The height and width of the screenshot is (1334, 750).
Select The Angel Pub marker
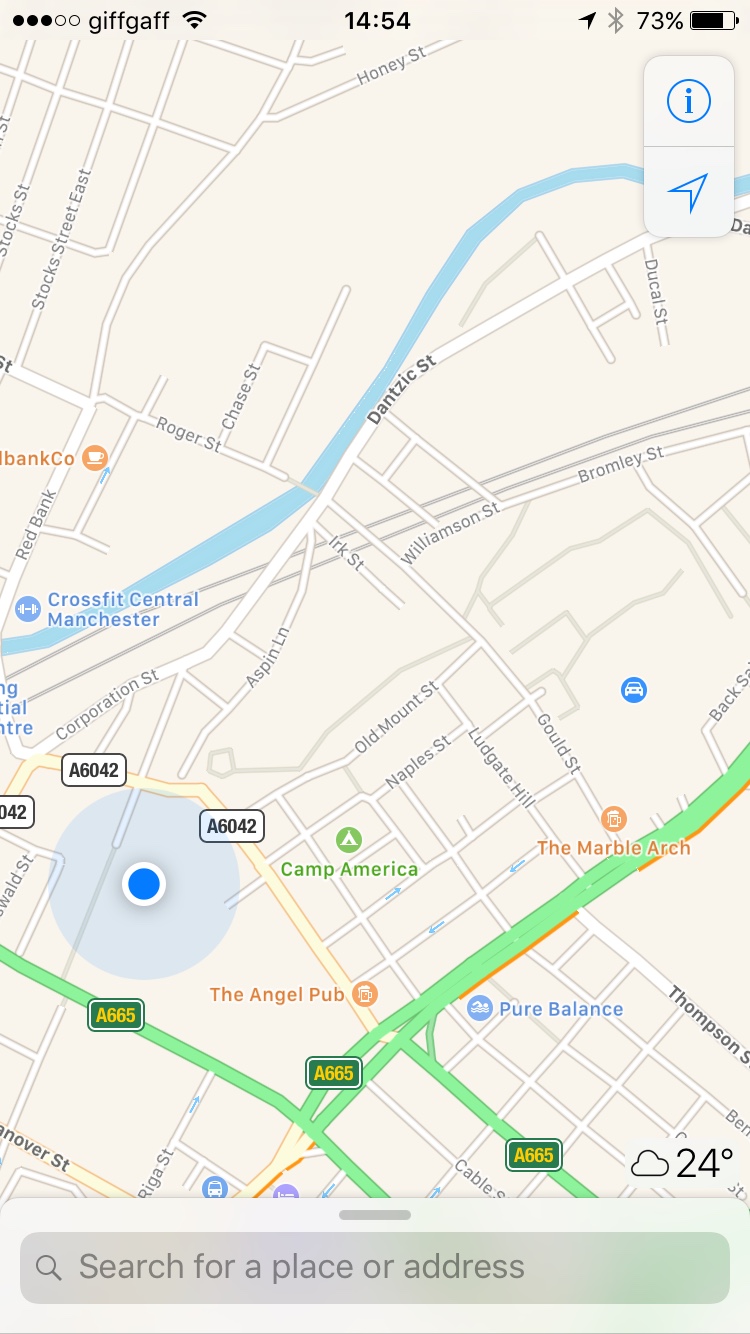click(367, 994)
